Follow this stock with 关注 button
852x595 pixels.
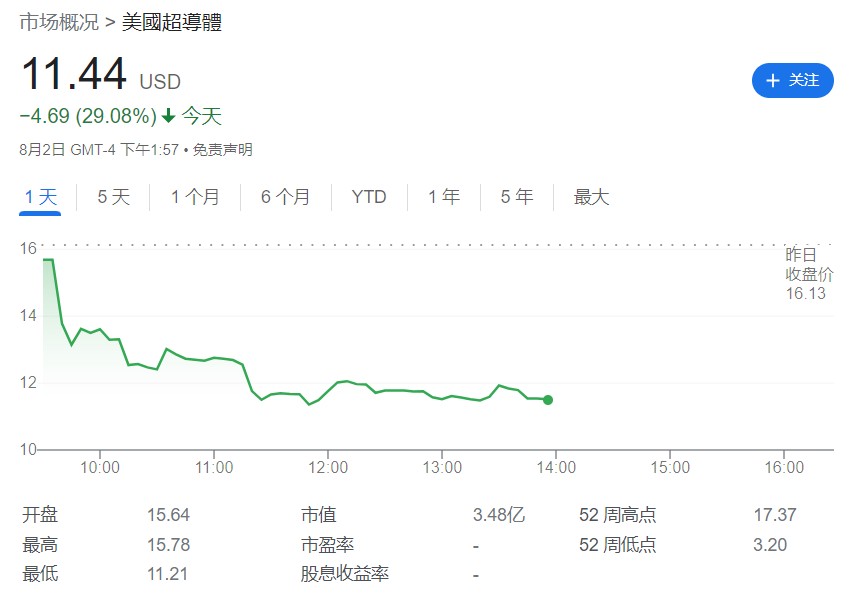pos(792,80)
